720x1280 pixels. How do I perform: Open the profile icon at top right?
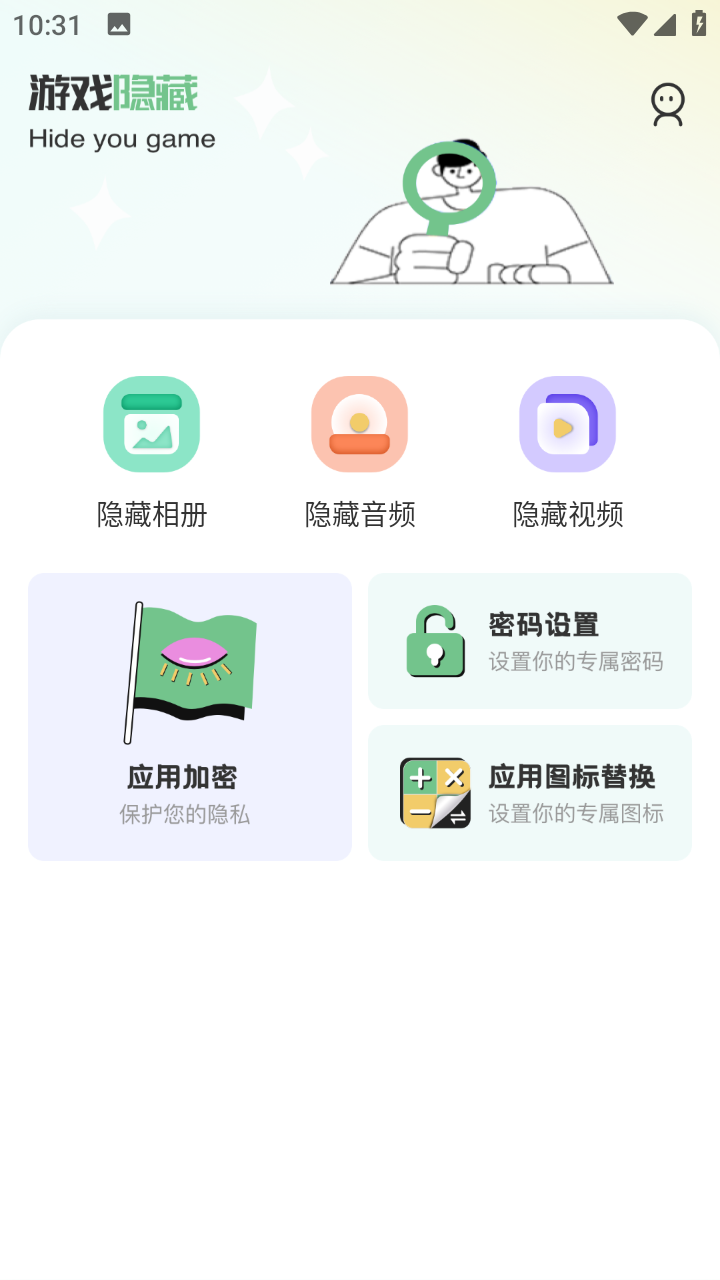[667, 103]
